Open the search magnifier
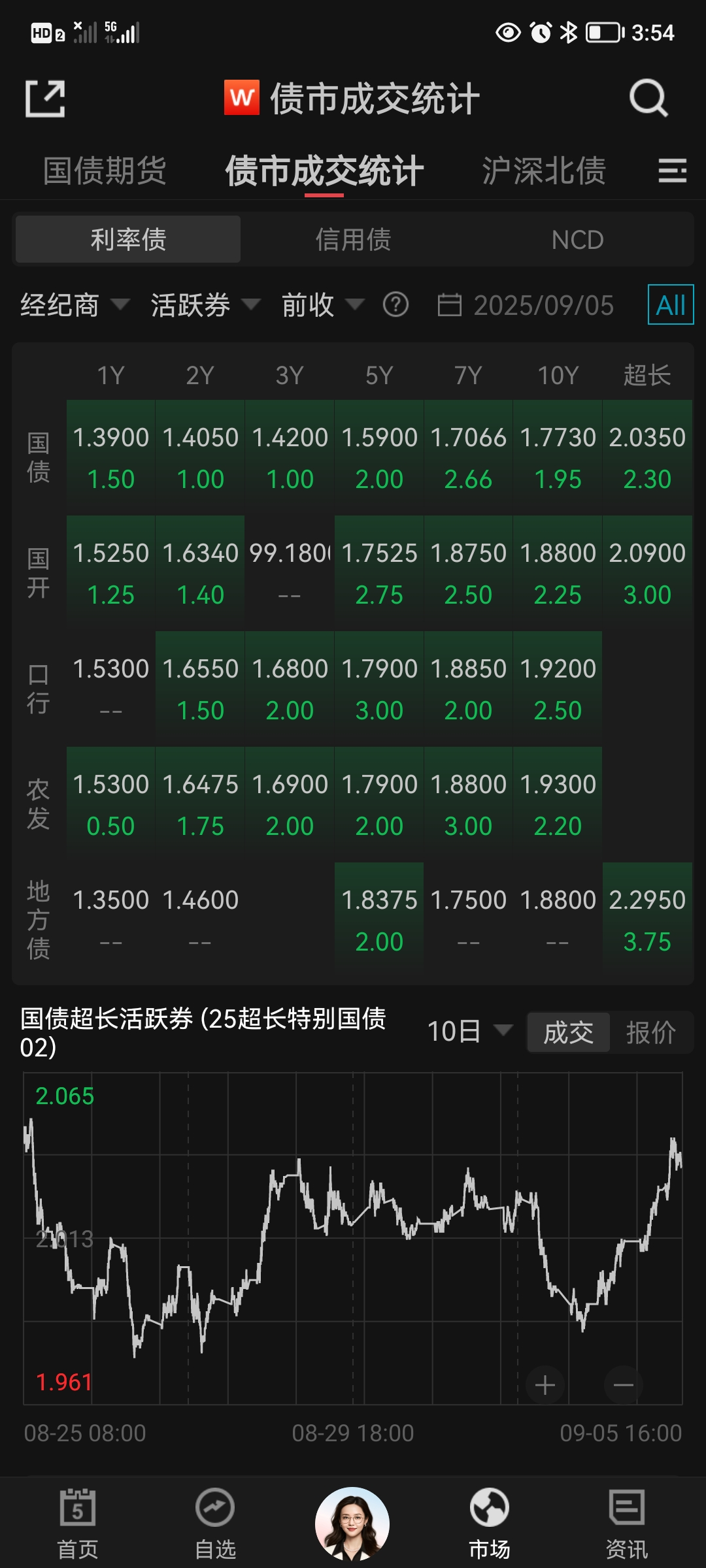Viewport: 706px width, 1568px height. point(648,99)
